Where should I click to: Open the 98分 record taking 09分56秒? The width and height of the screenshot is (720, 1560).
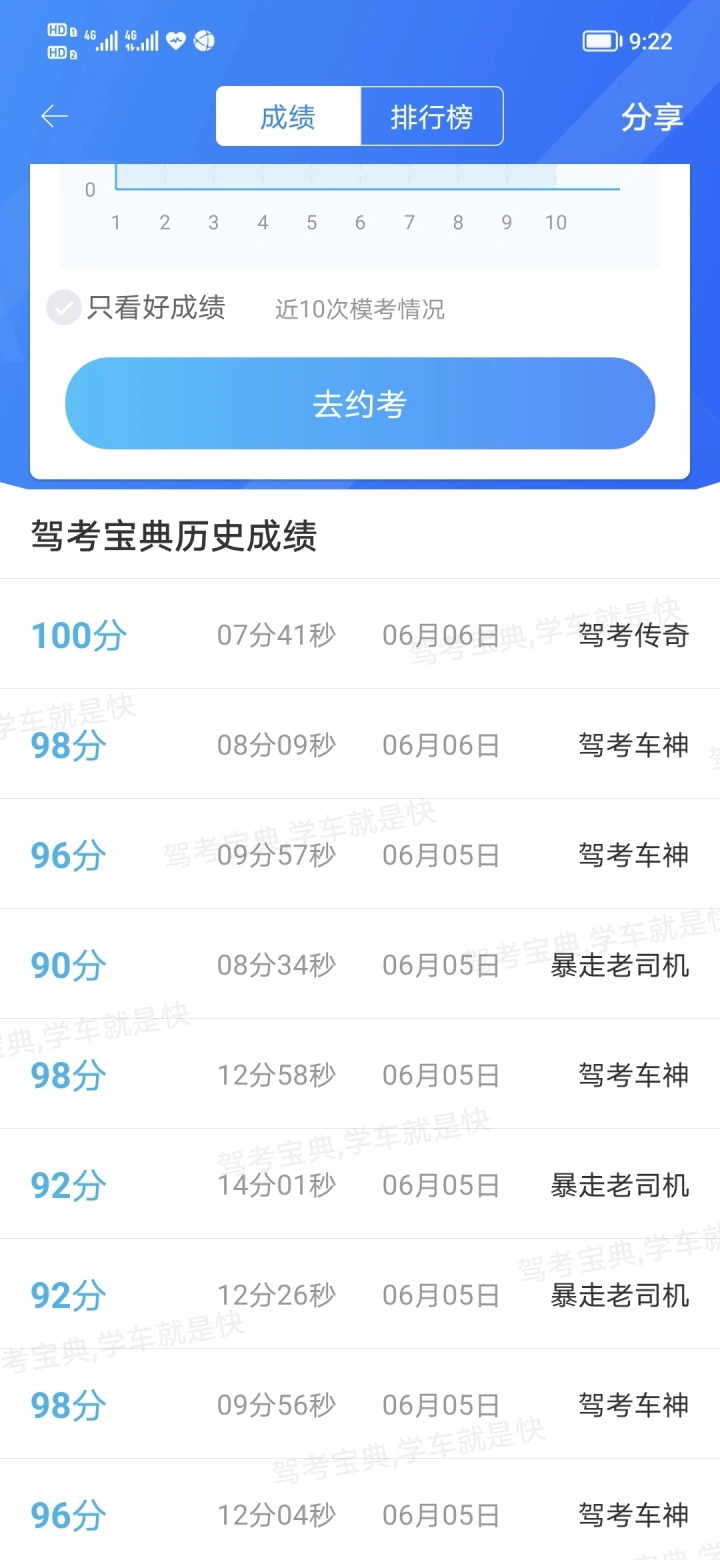pos(360,1404)
